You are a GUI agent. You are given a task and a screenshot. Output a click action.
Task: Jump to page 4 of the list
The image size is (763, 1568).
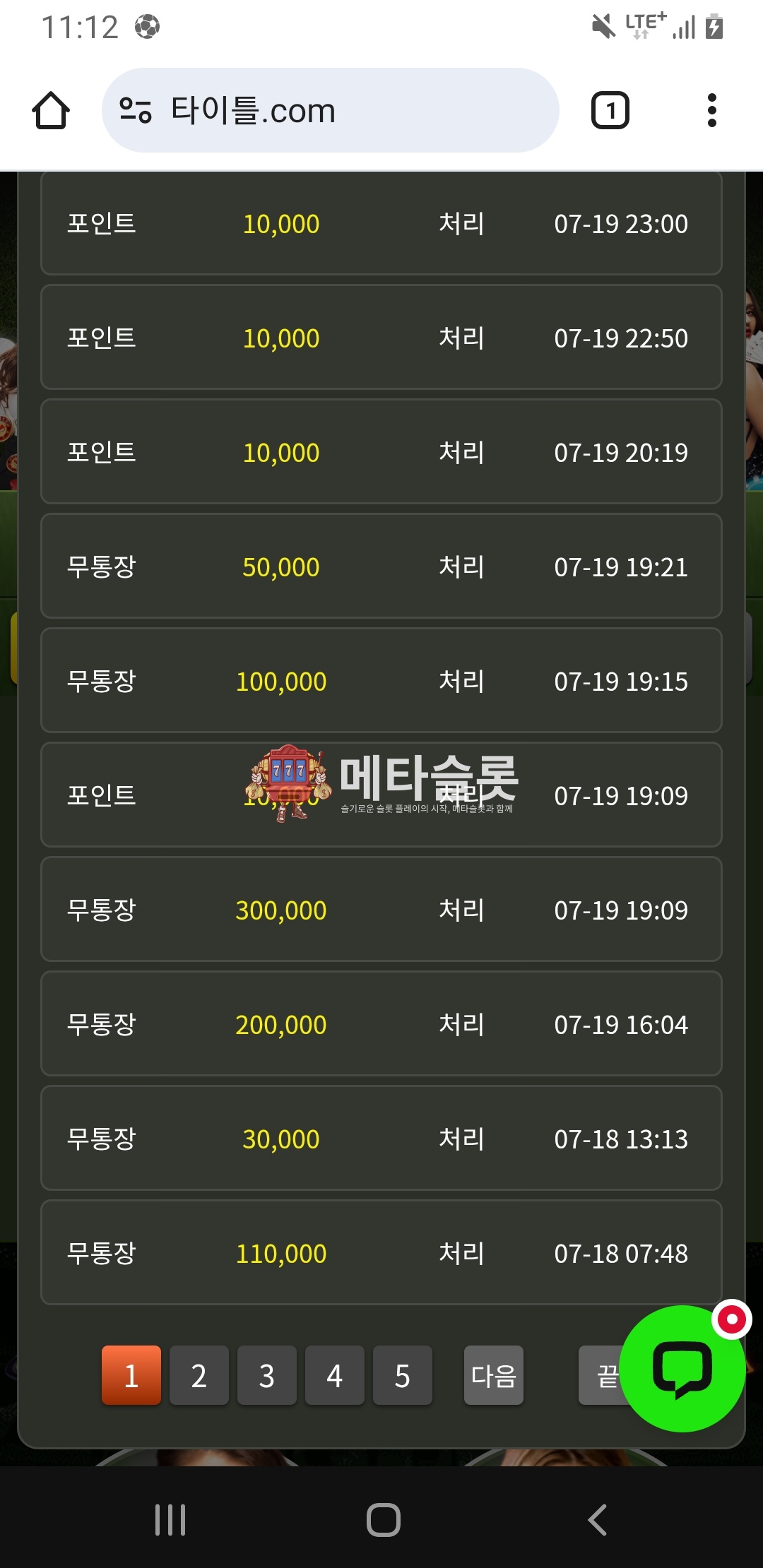tap(335, 1375)
